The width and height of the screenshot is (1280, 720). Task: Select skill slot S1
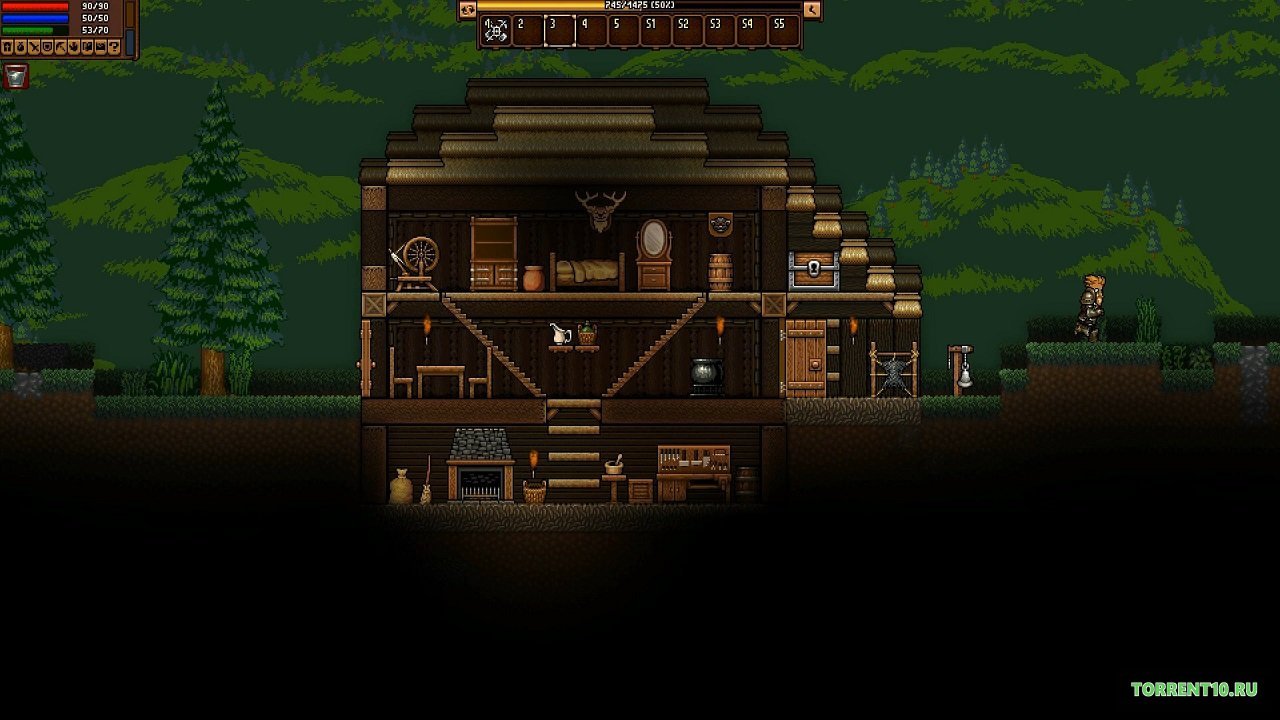click(x=655, y=31)
